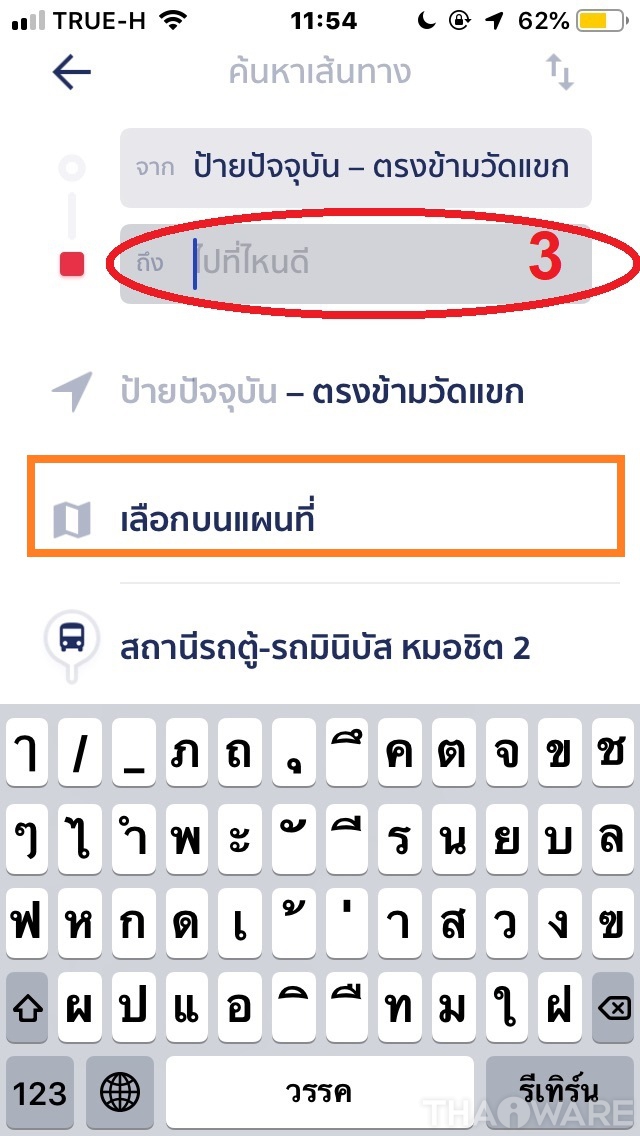Go back with the arrow icon

coord(72,72)
